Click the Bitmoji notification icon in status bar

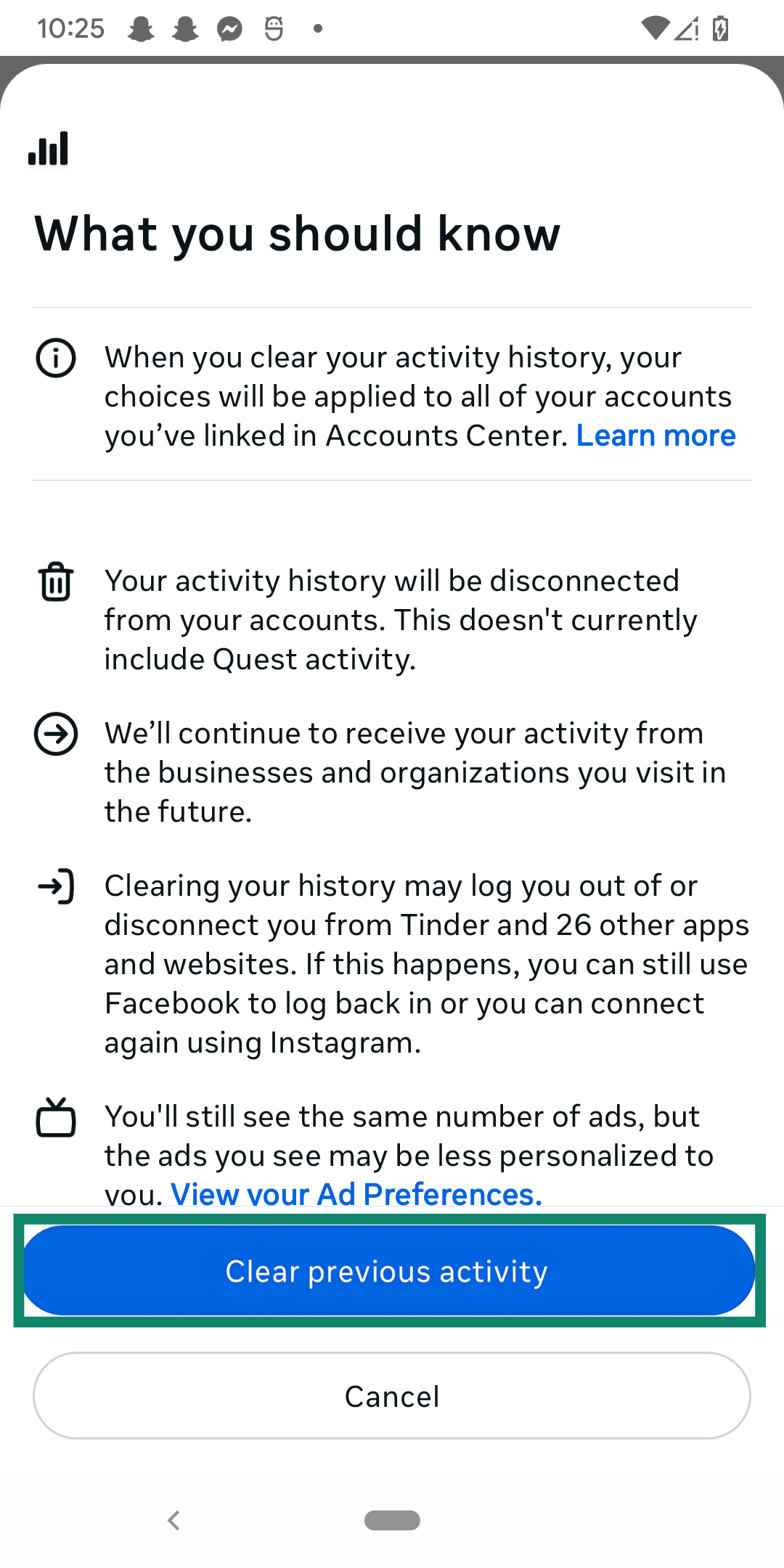coord(273,28)
